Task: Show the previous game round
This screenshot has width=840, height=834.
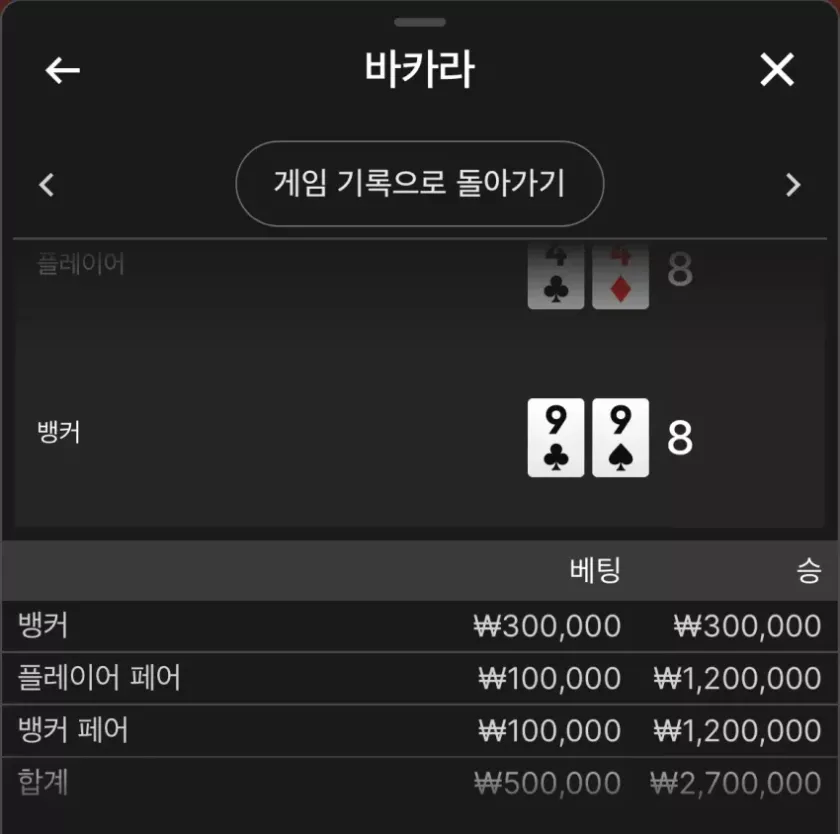Action: click(x=46, y=185)
